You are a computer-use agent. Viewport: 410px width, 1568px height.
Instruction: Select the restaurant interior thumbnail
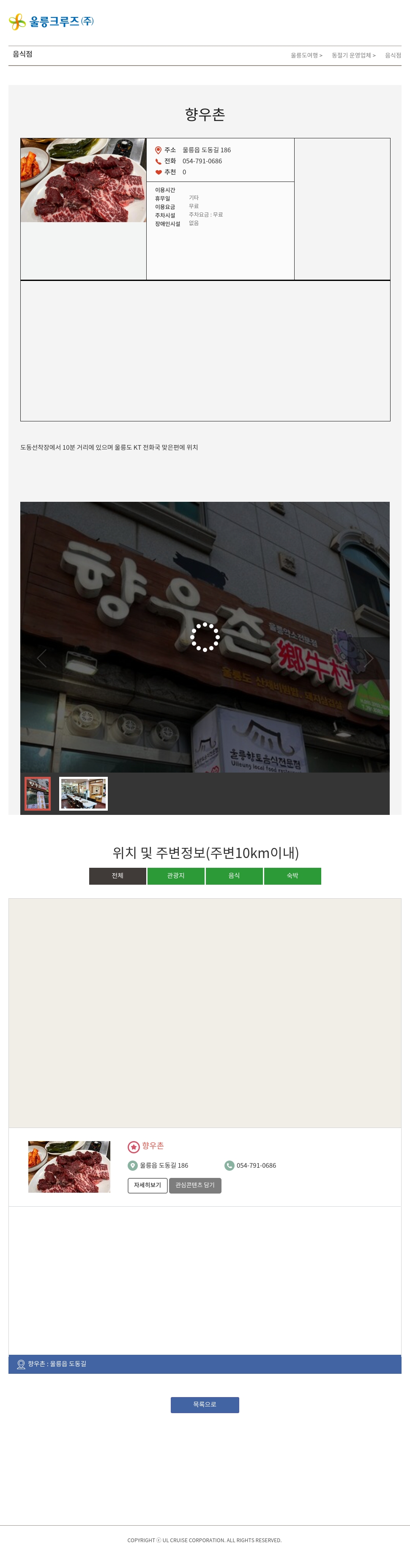click(x=83, y=793)
